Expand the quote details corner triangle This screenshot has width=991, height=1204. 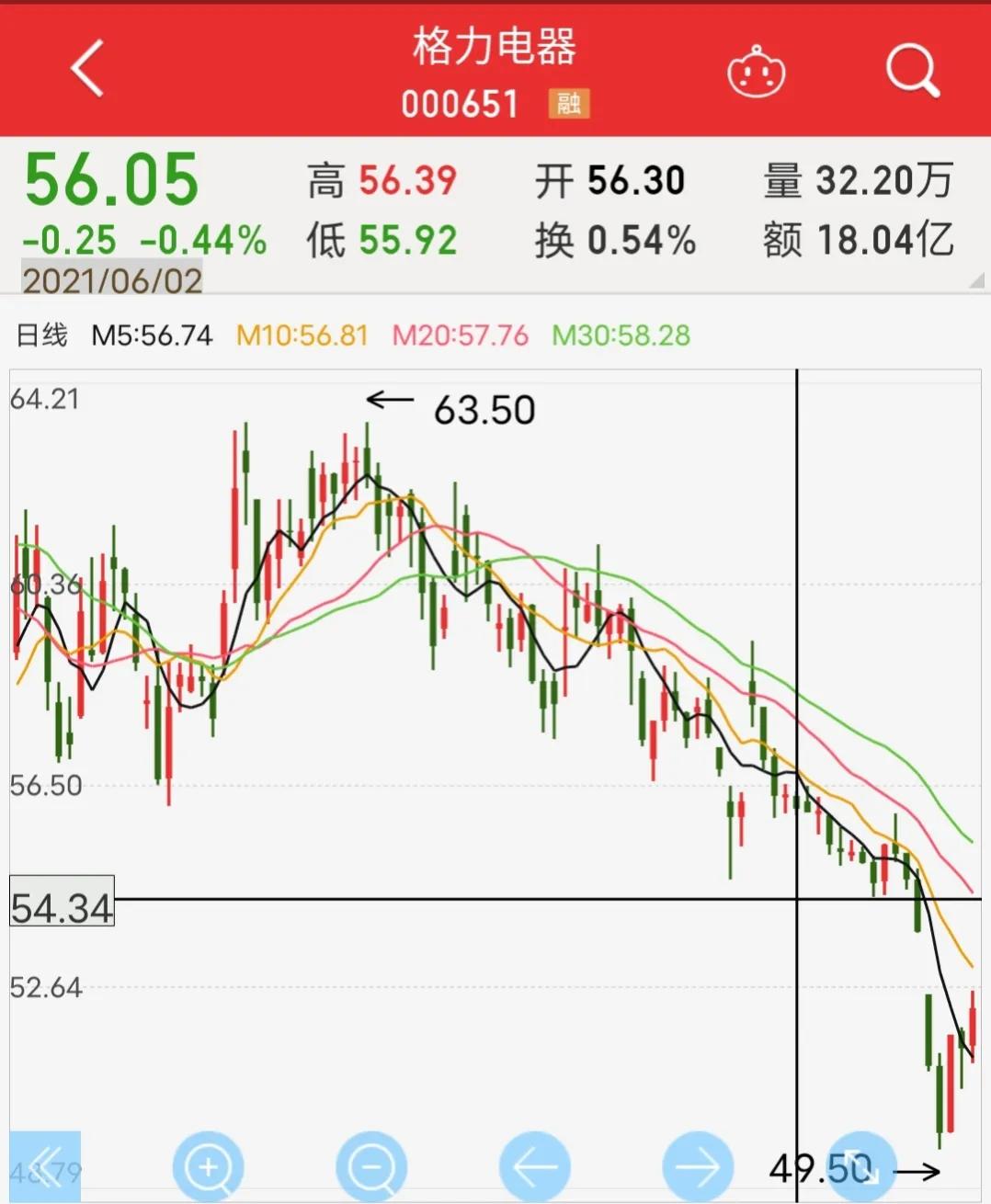975,281
